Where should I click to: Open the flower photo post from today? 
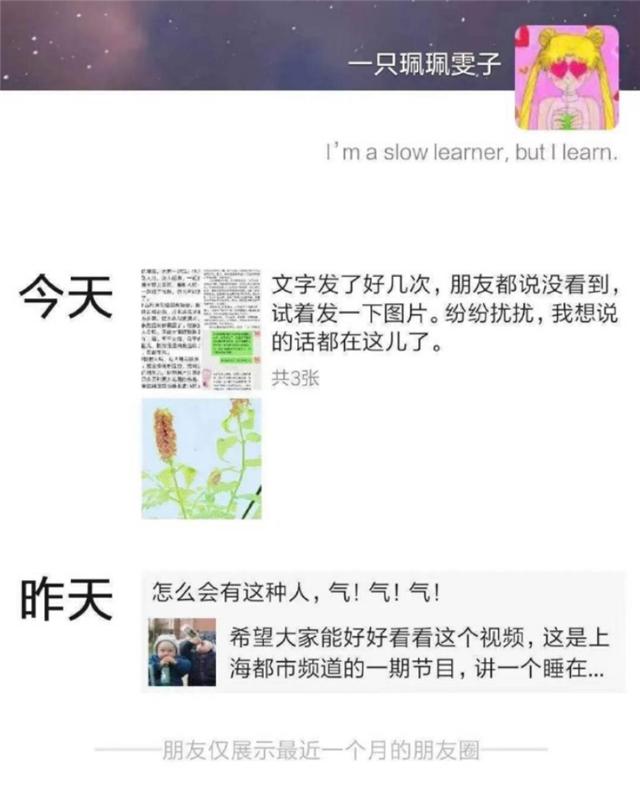tap(201, 458)
